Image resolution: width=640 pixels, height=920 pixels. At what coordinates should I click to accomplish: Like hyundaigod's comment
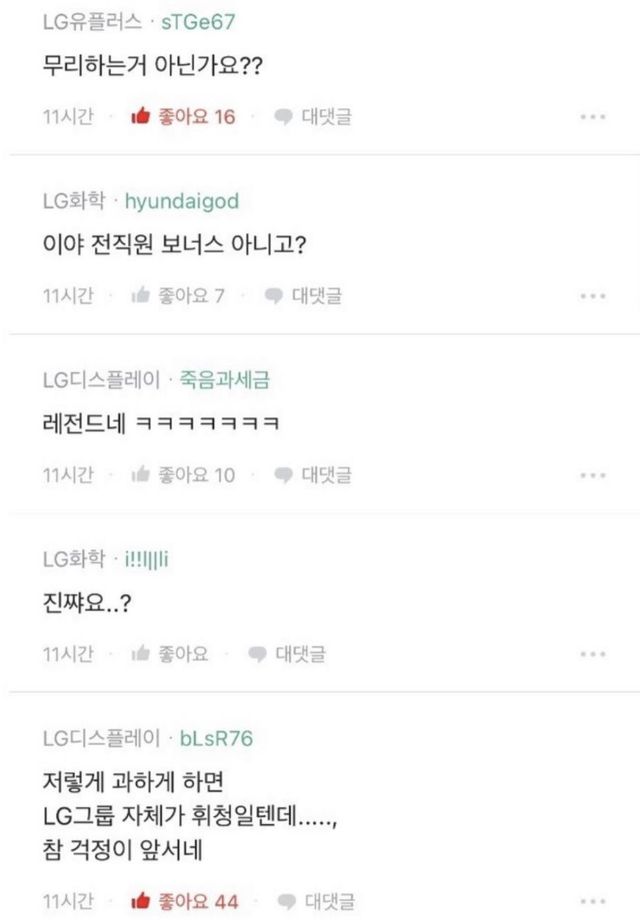pos(177,296)
